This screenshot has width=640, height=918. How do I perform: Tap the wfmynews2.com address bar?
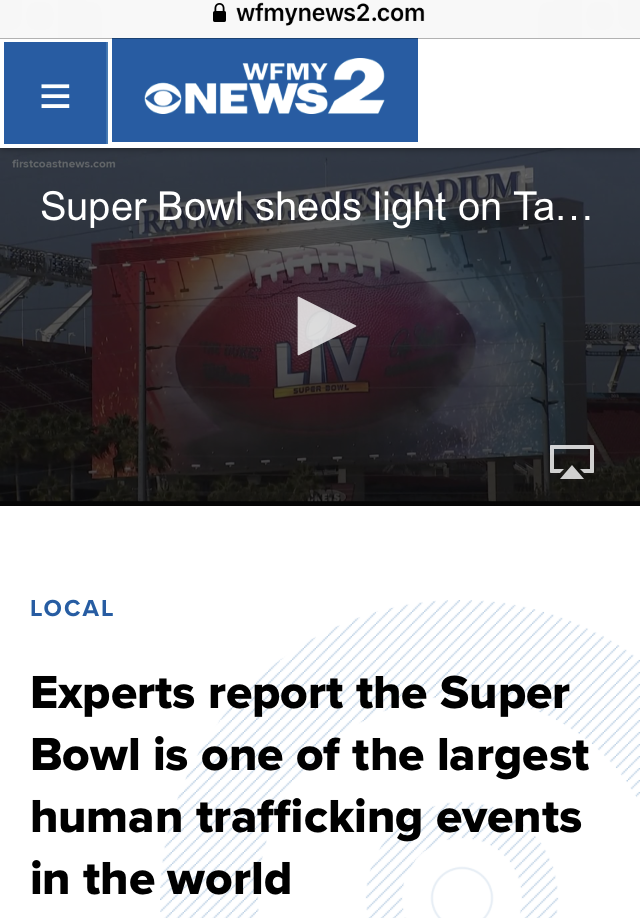320,14
